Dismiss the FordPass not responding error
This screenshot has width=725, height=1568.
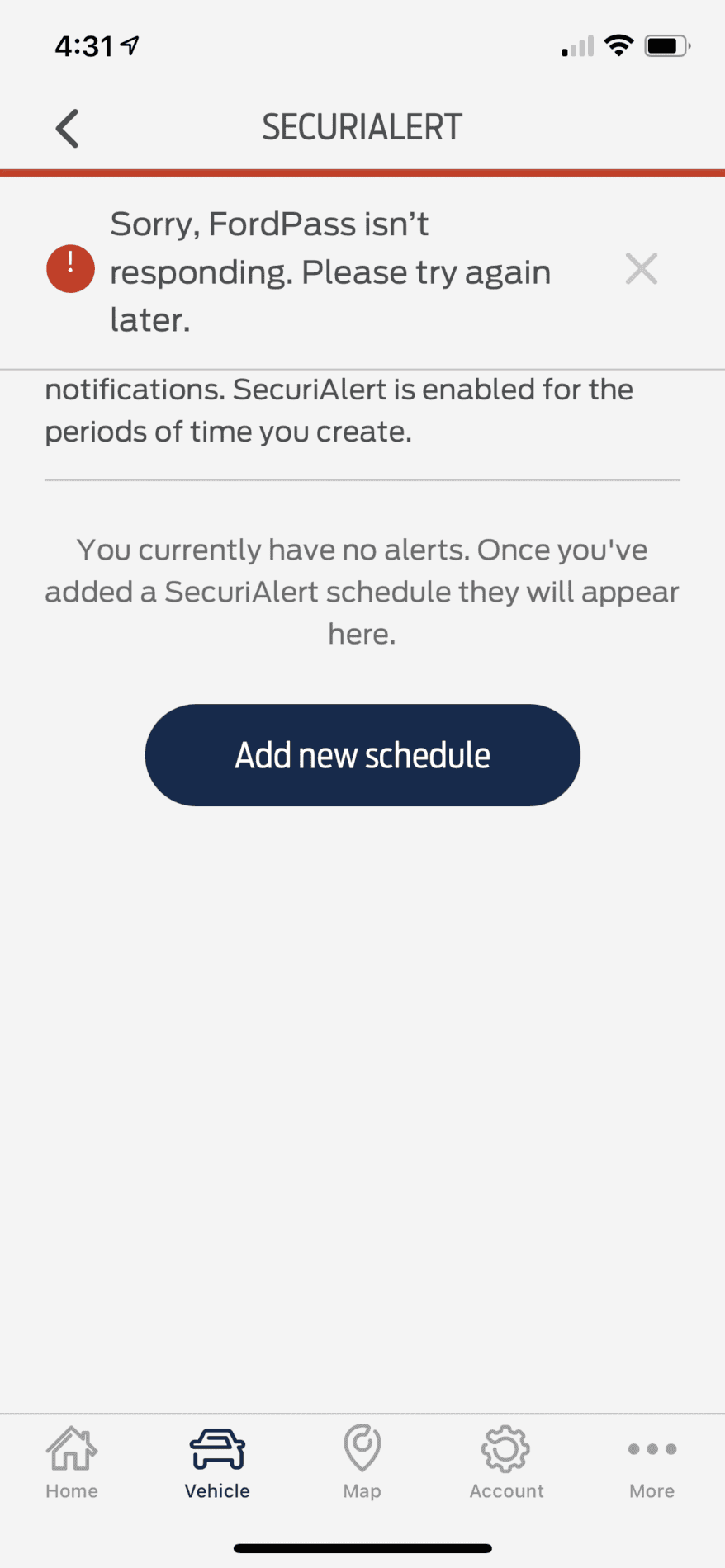(x=641, y=269)
